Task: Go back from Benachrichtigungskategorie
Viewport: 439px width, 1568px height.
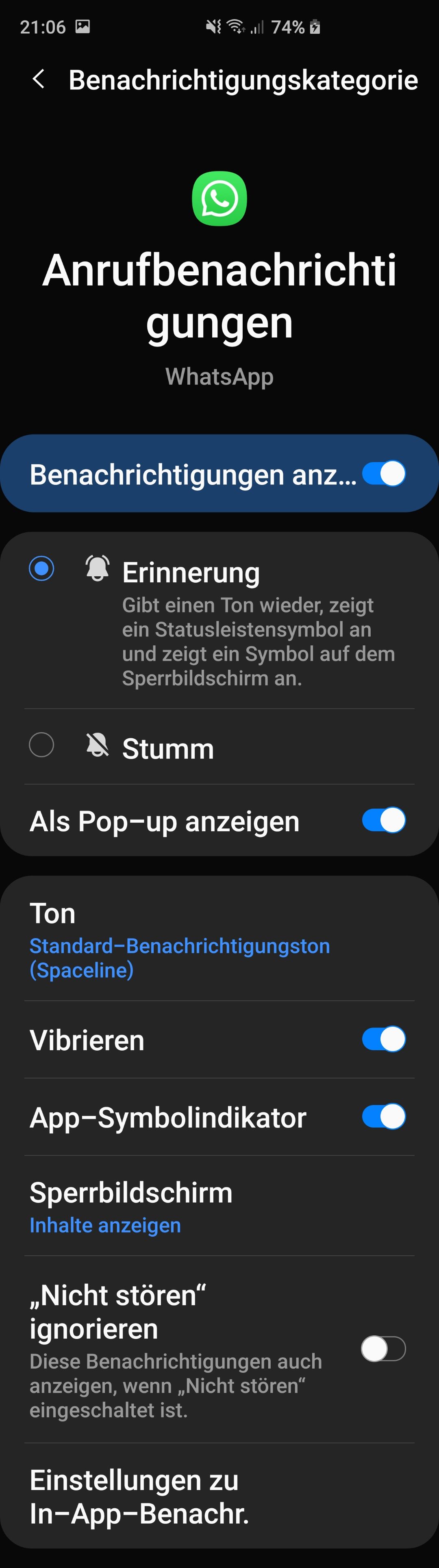Action: pyautogui.click(x=38, y=79)
